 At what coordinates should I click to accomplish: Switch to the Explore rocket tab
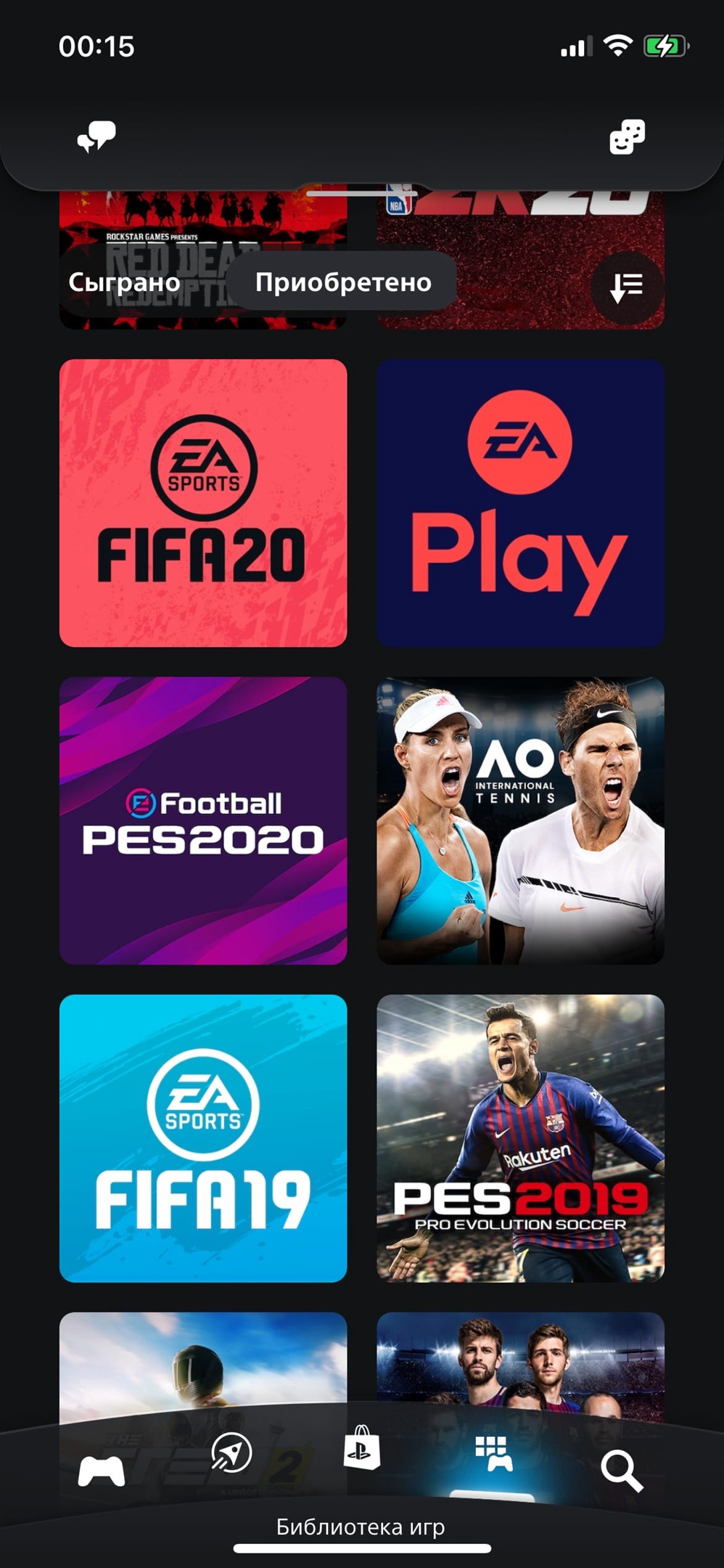point(231,1453)
